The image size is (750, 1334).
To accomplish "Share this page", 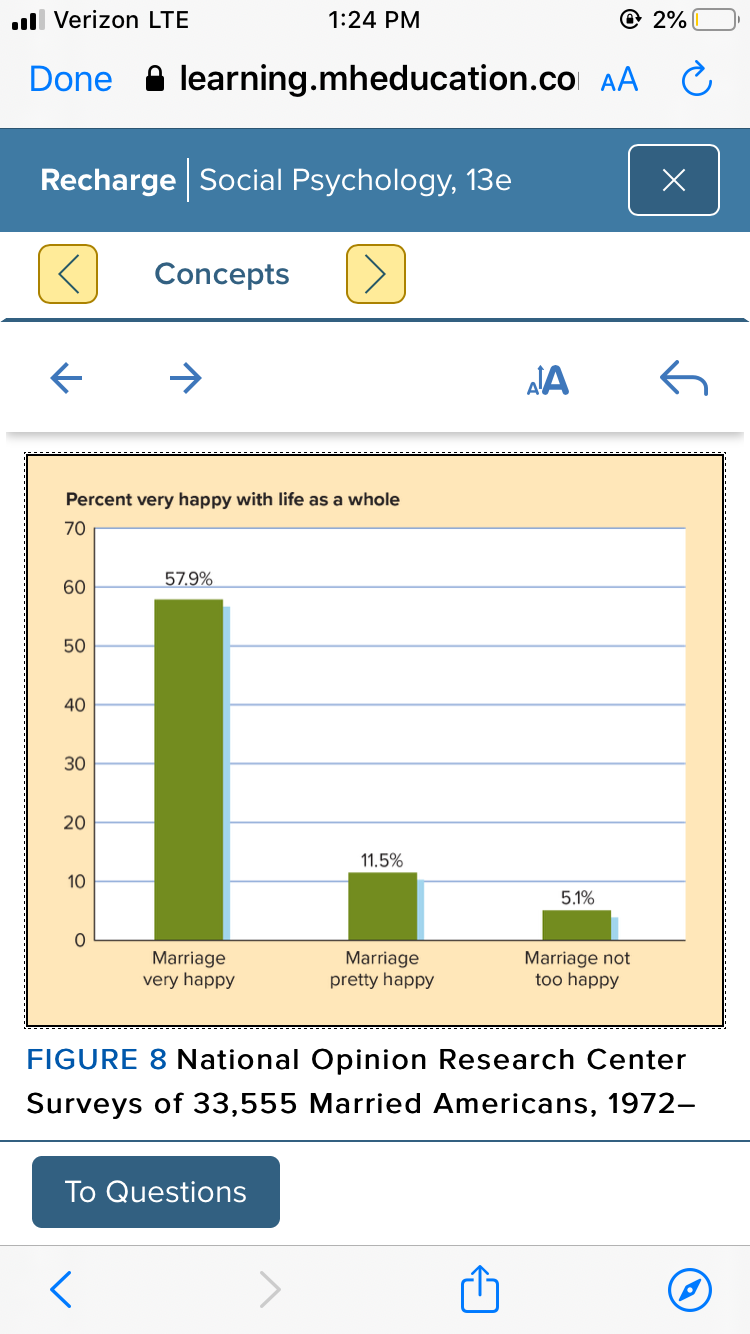I will click(x=479, y=1287).
